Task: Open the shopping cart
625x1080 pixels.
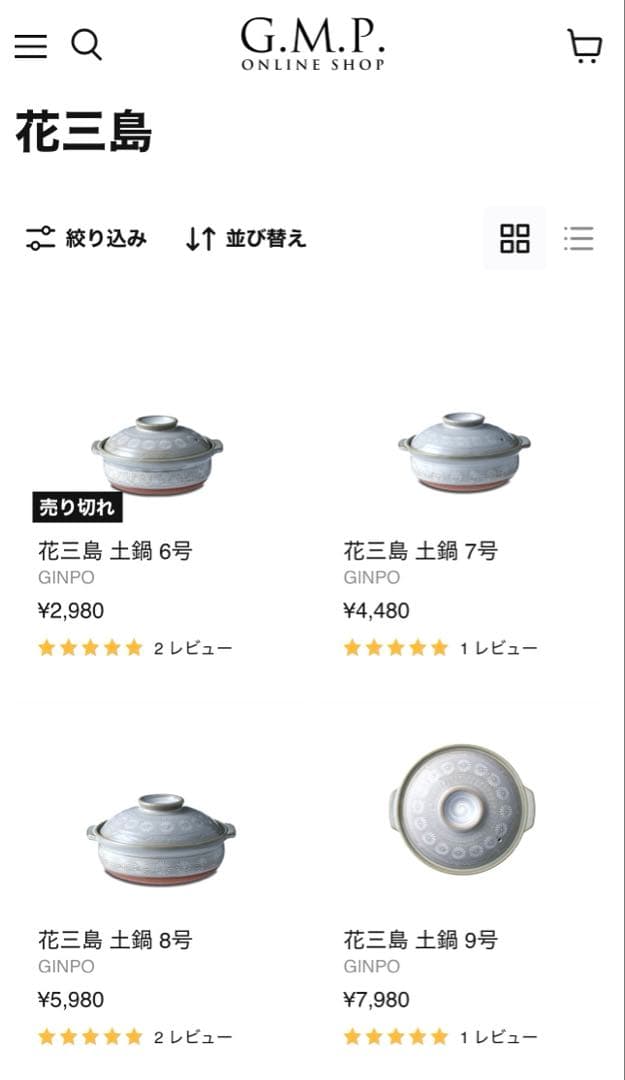Action: 585,46
